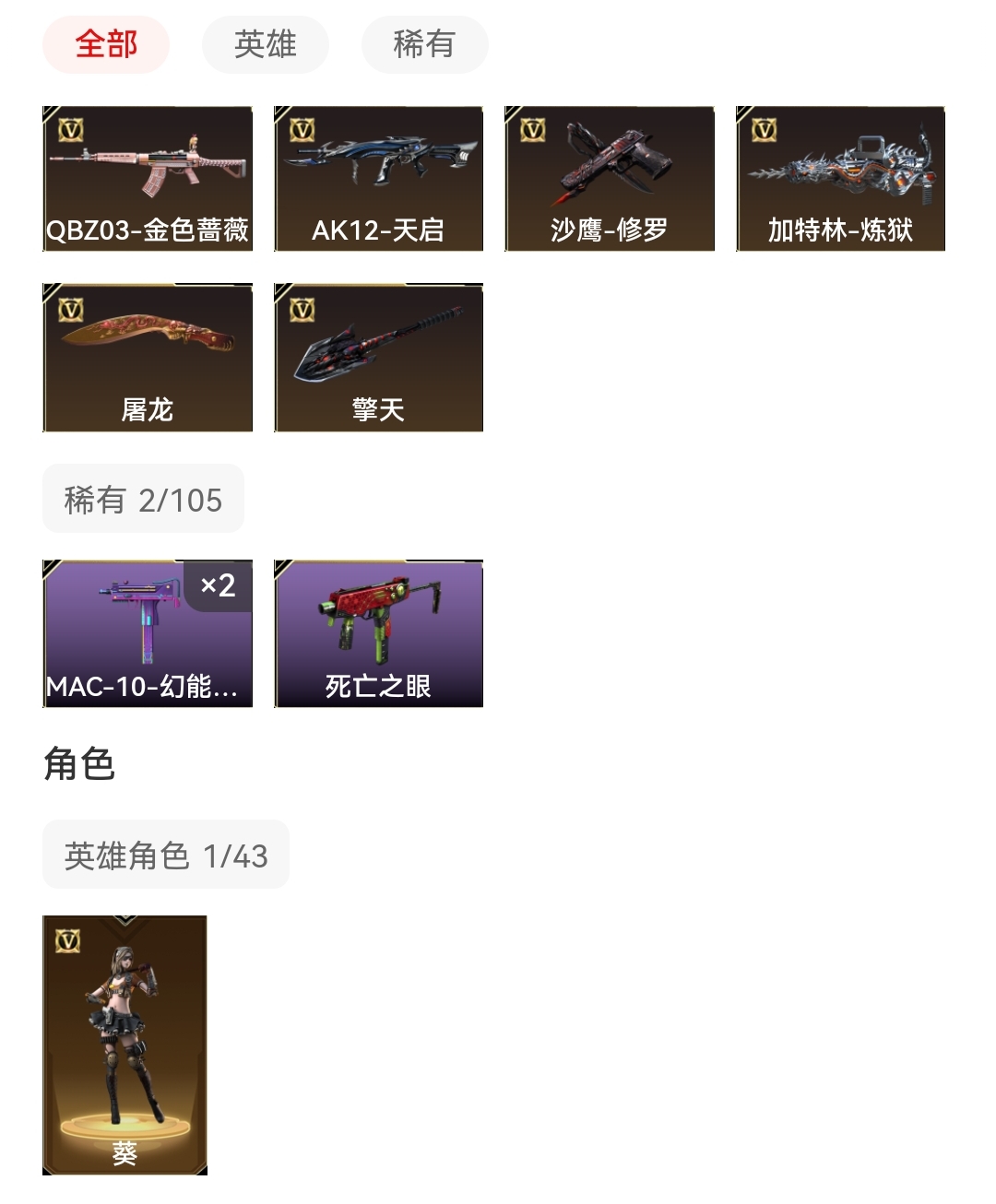Open the 葵 hero character card
Image resolution: width=996 pixels, height=1204 pixels.
point(125,1045)
